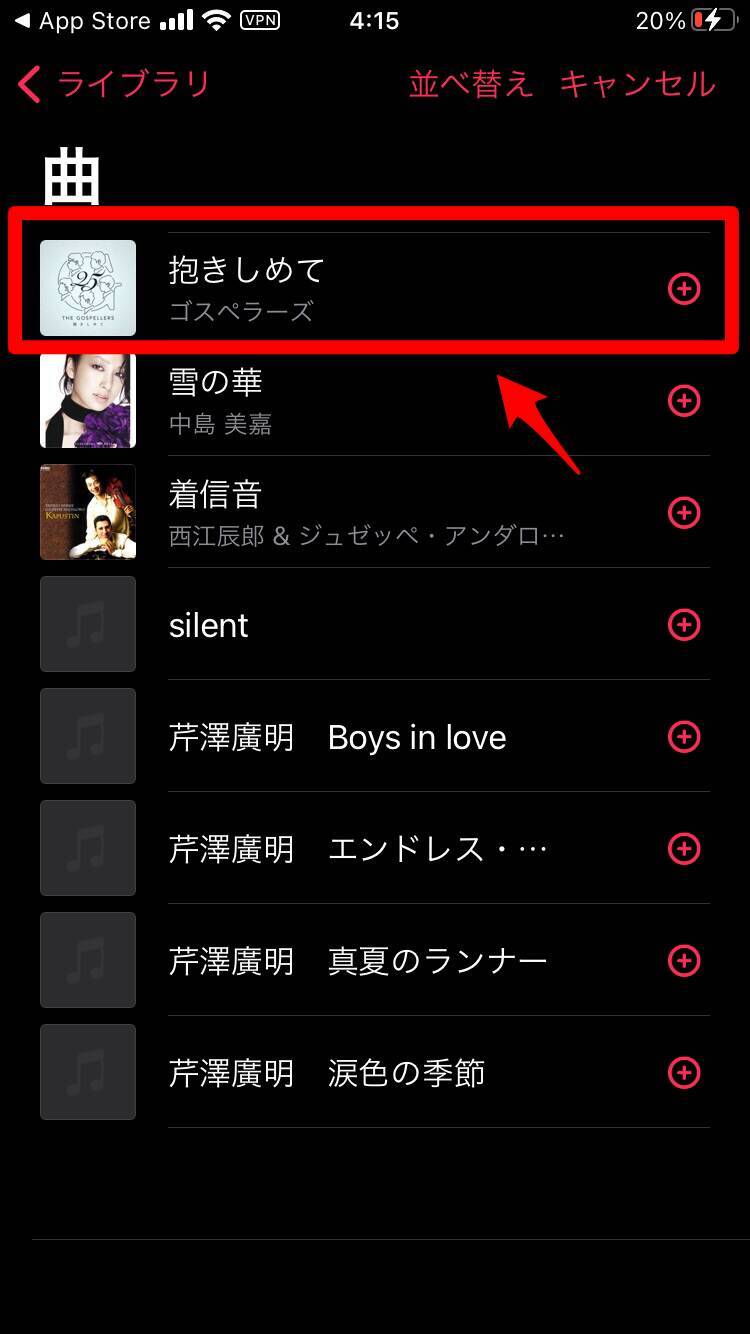The image size is (750, 1334).
Task: Add Boys in love with plus icon
Action: tap(684, 737)
